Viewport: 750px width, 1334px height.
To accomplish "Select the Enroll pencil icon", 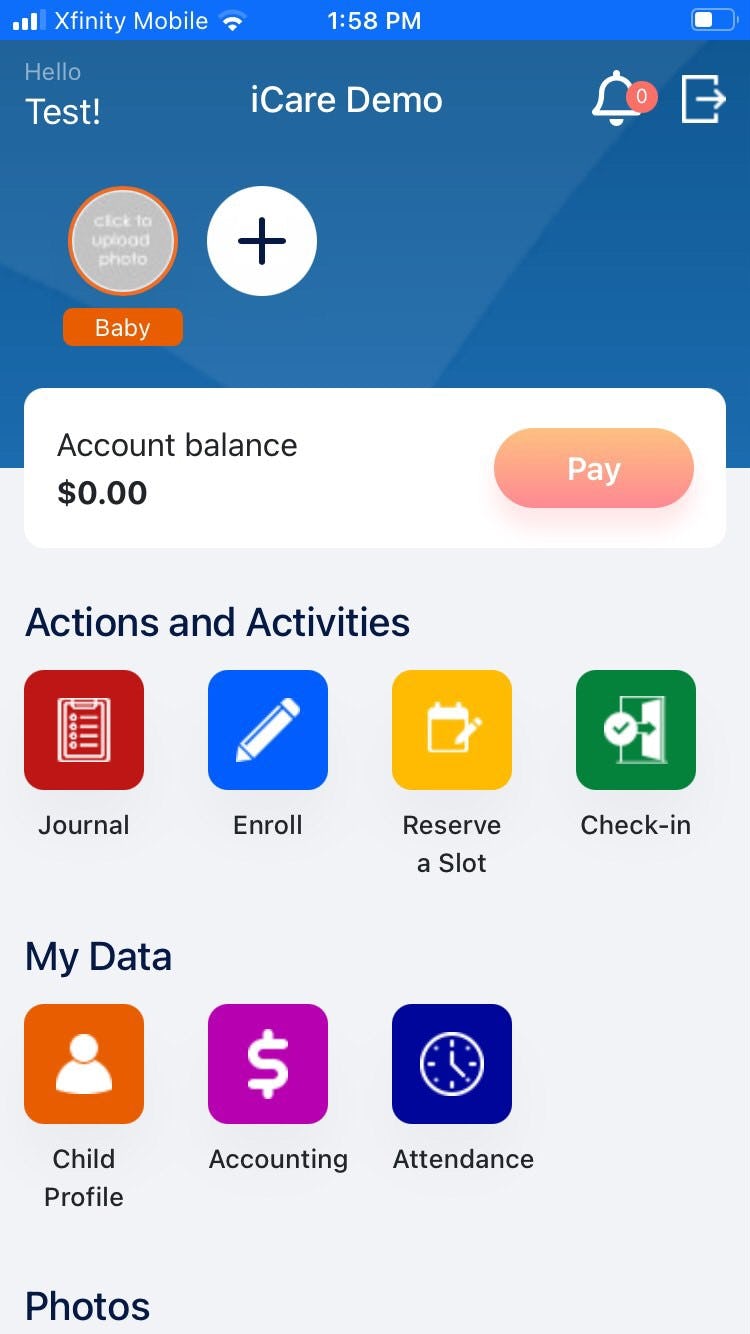I will point(267,729).
